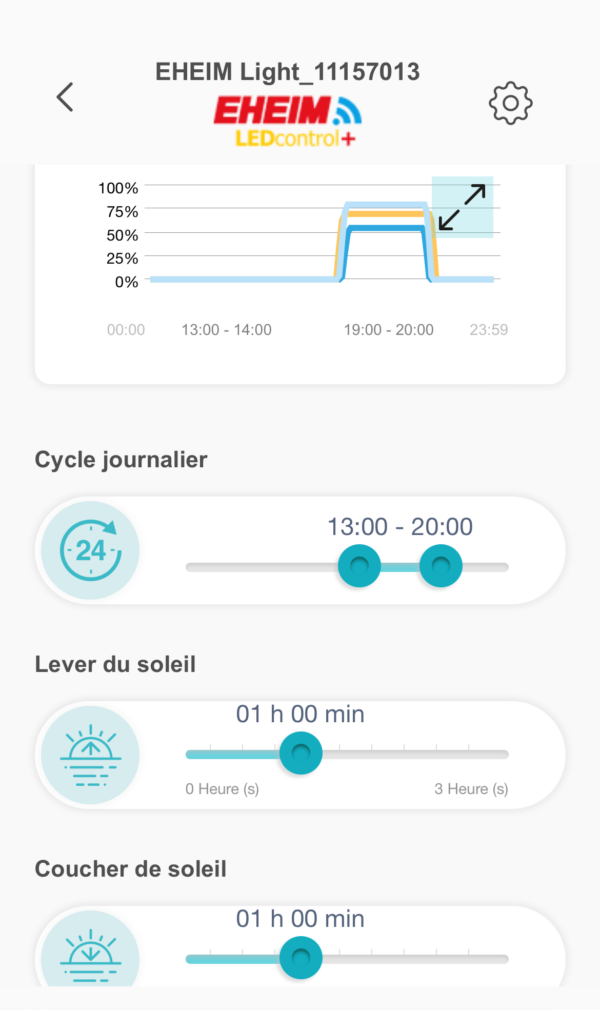Tap the Lever du soleil slider handle
Viewport: 600px width, 1010px height.
click(300, 753)
